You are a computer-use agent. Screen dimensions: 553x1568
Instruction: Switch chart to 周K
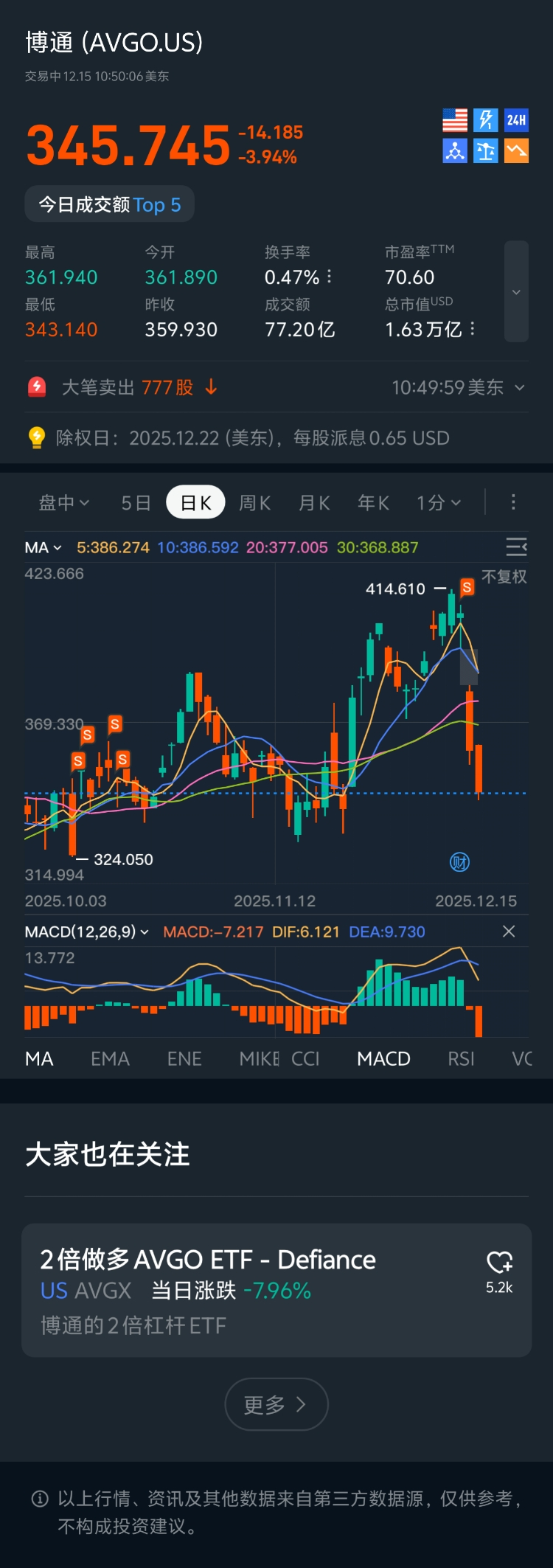(x=255, y=503)
